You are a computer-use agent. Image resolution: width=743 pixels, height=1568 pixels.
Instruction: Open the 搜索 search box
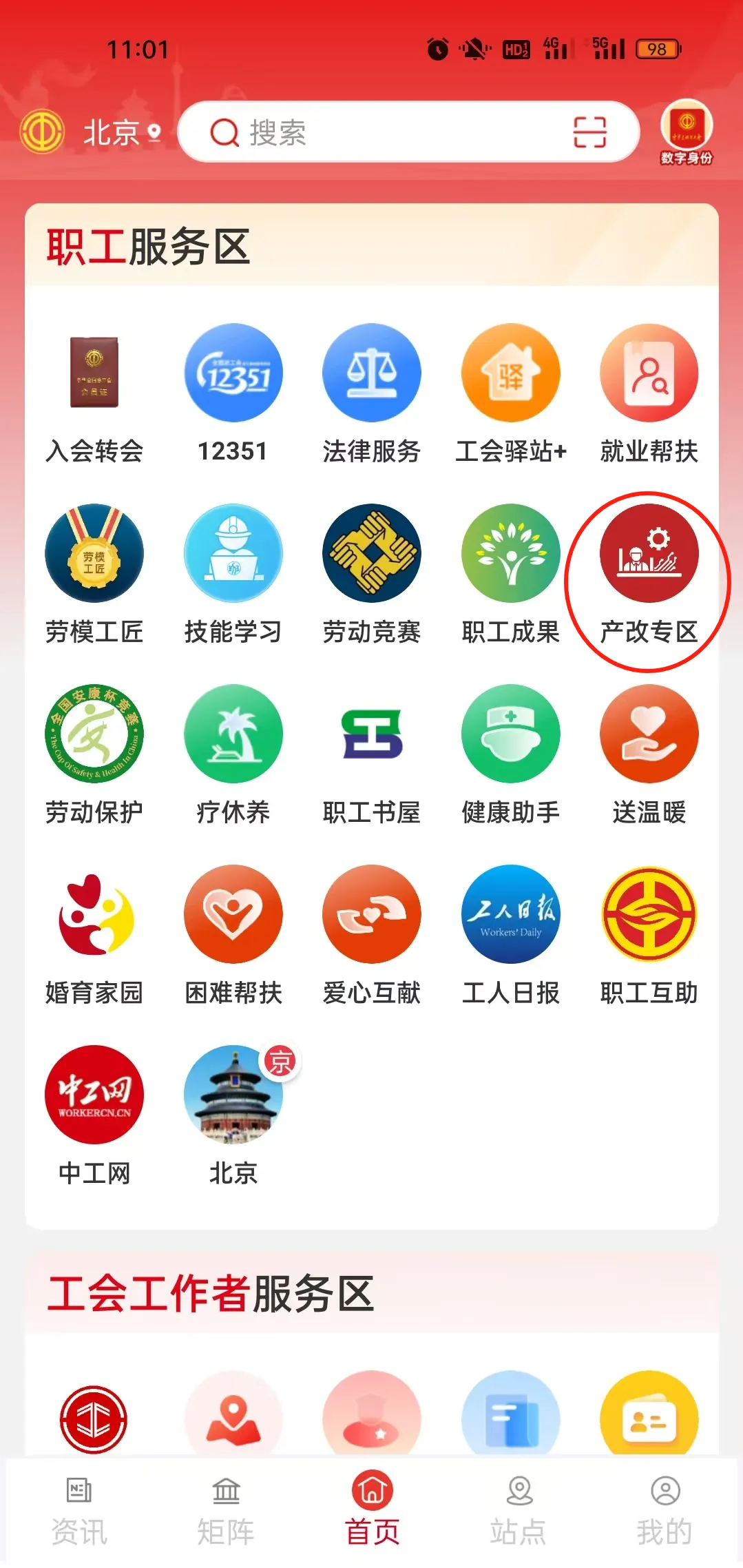coord(386,132)
